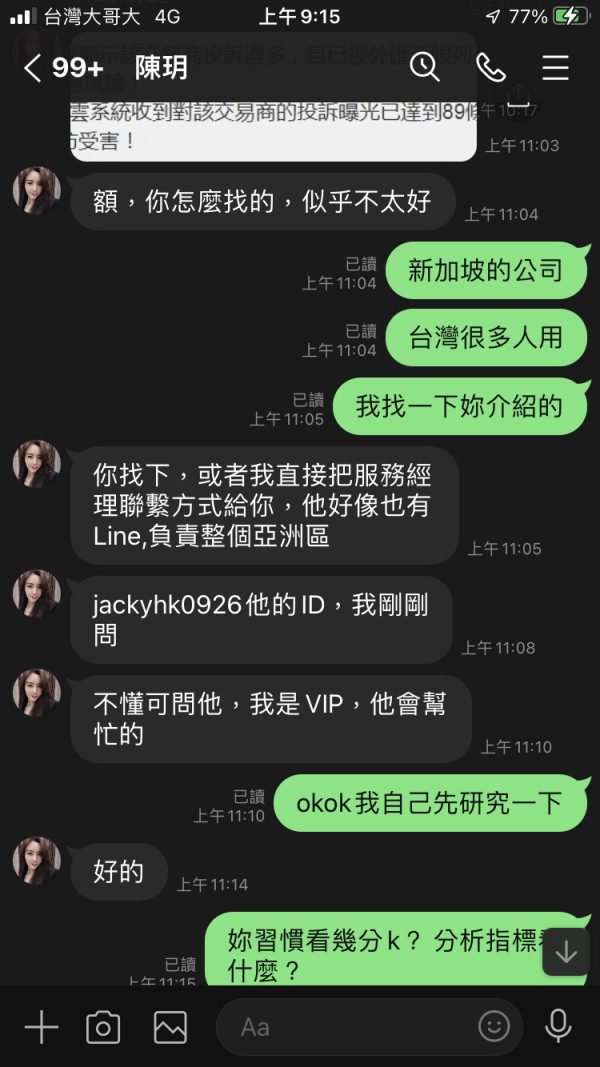
Task: Open the camera to take a photo
Action: click(x=103, y=1027)
